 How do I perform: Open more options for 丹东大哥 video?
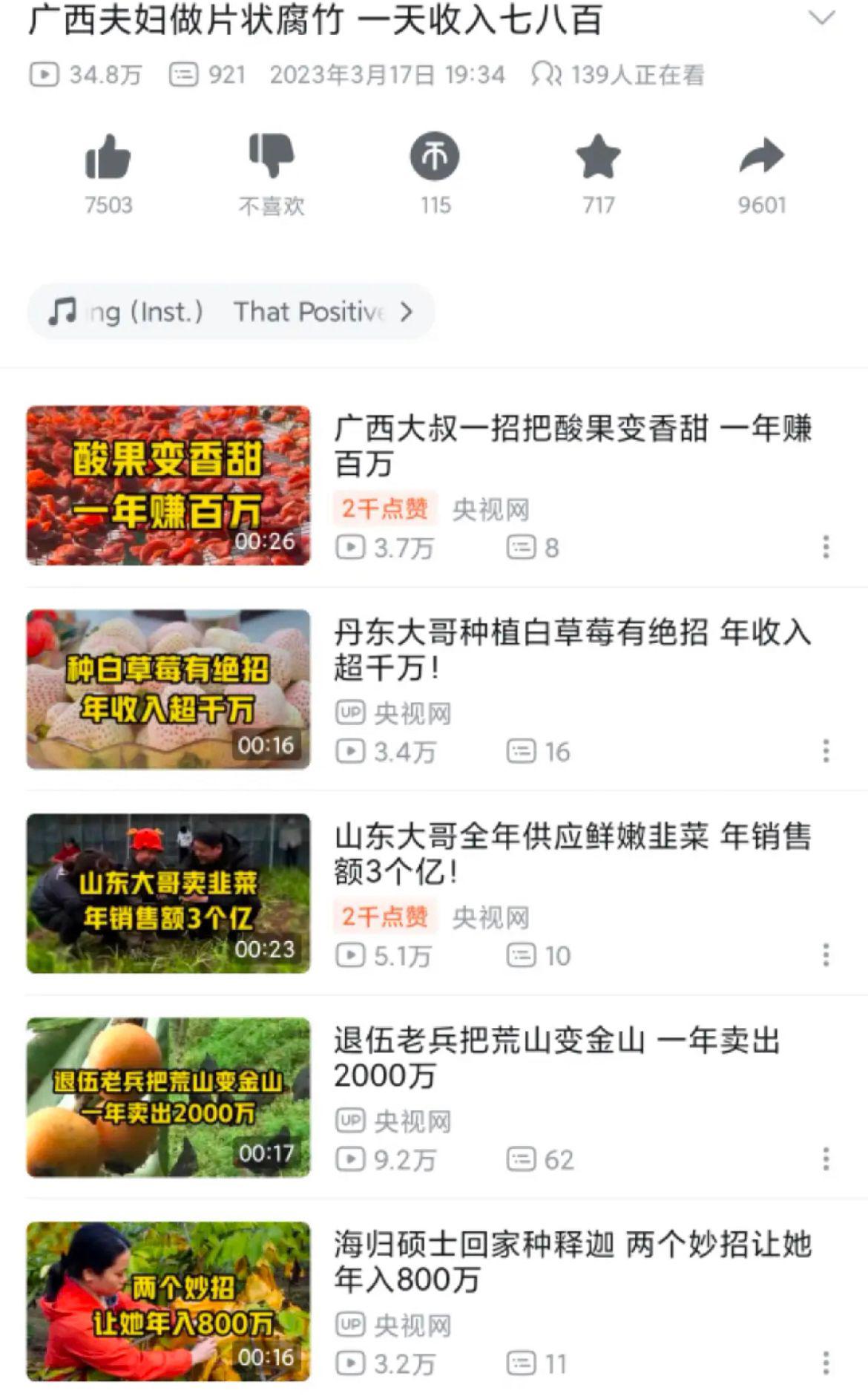click(826, 751)
